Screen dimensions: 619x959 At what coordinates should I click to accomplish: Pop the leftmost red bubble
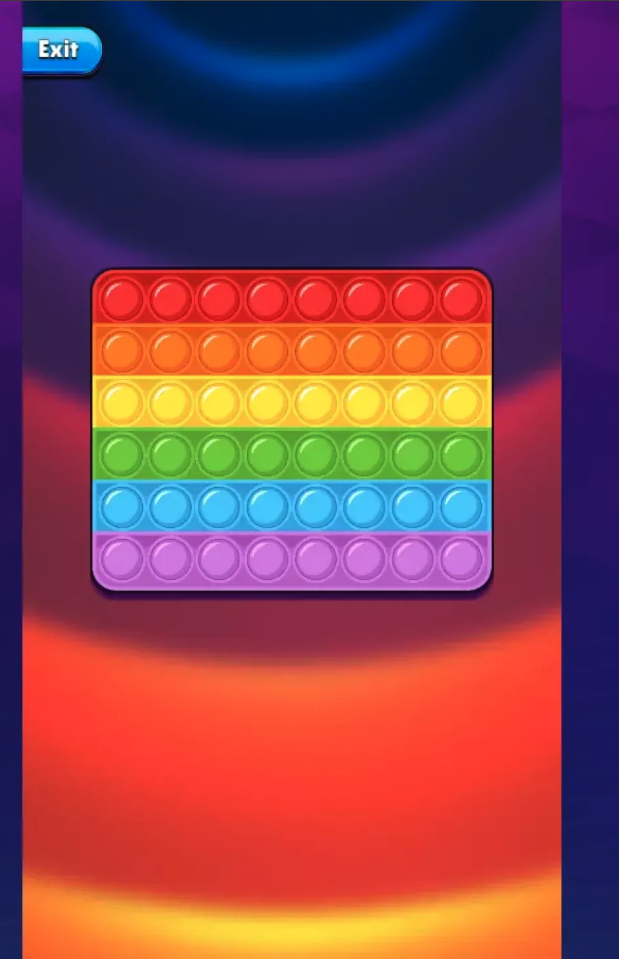coord(122,298)
